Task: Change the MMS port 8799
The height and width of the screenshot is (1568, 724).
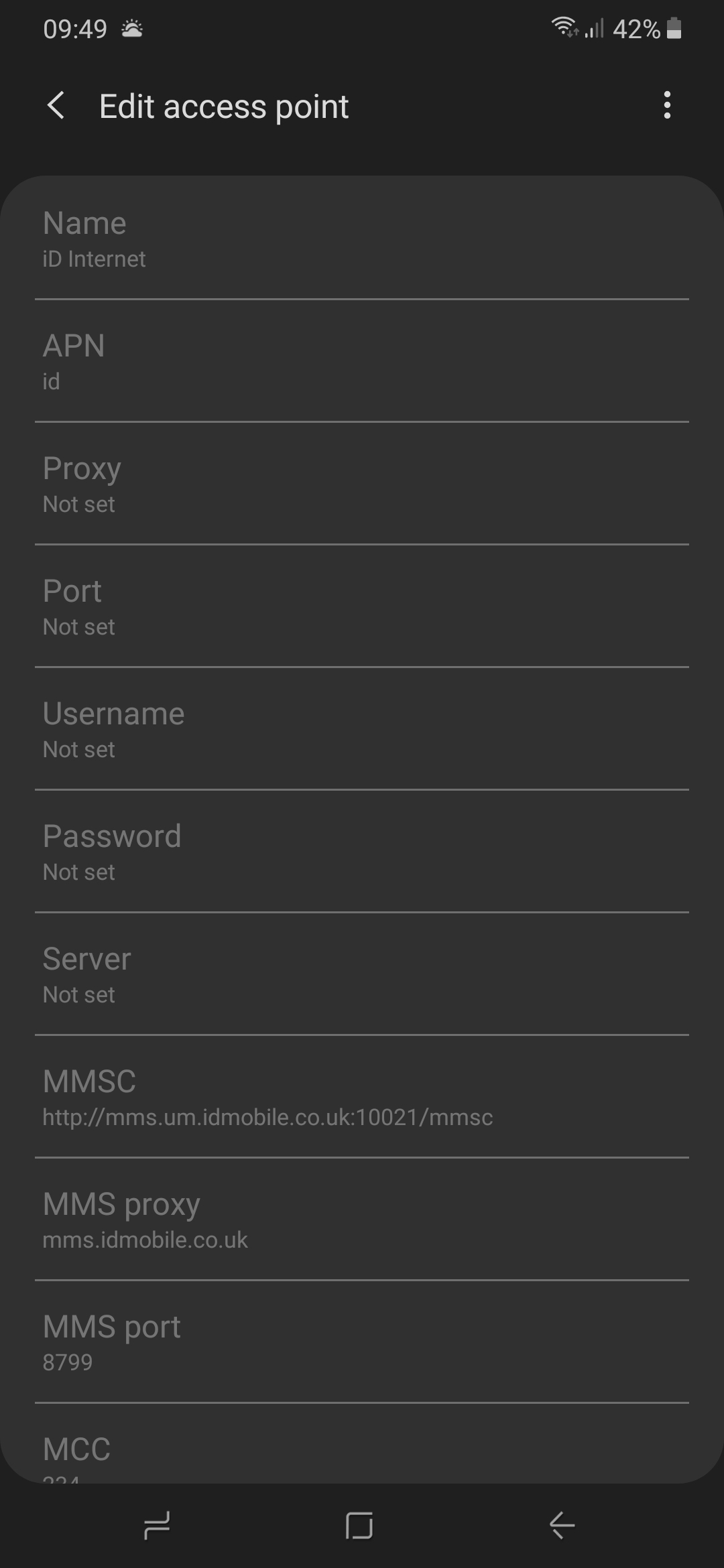Action: pos(362,1342)
